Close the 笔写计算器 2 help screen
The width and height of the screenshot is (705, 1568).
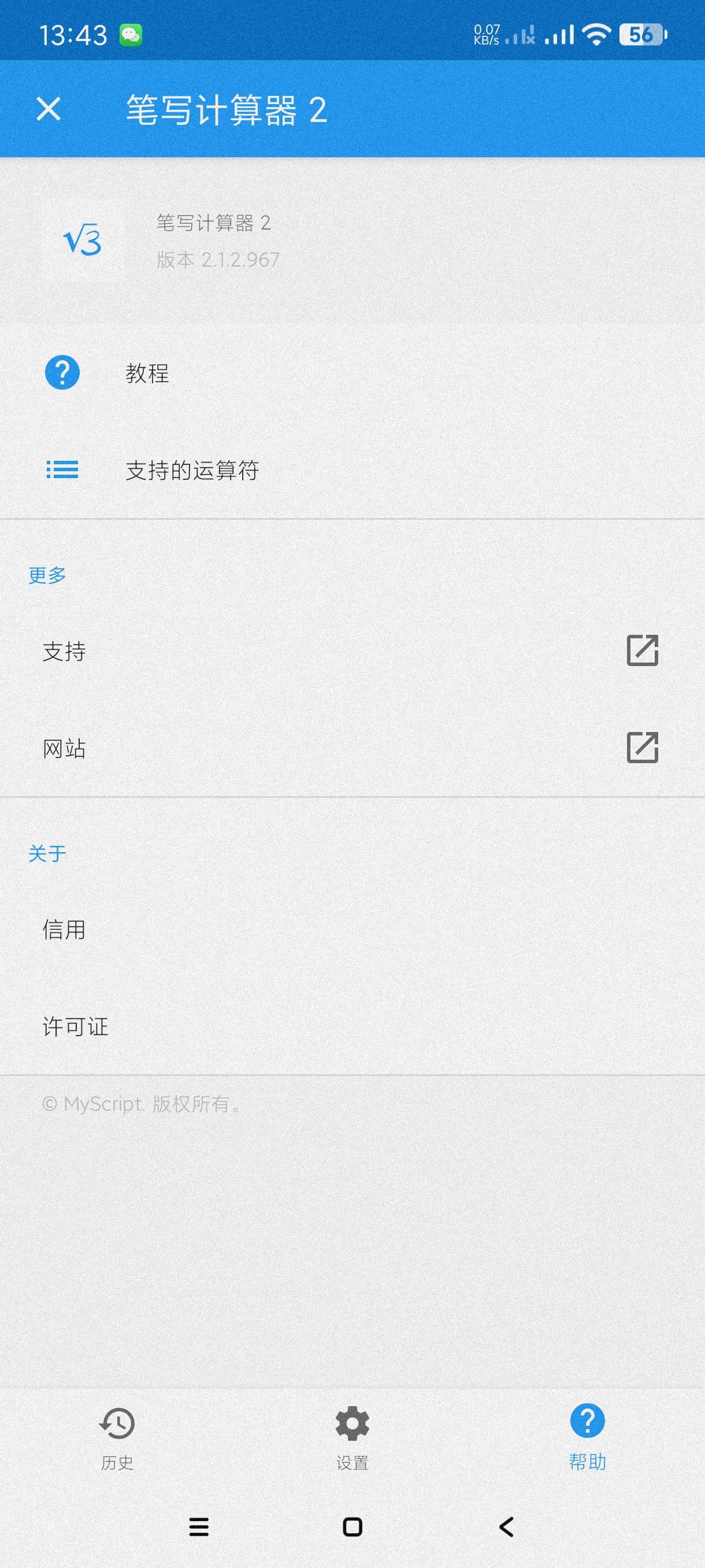pyautogui.click(x=48, y=110)
